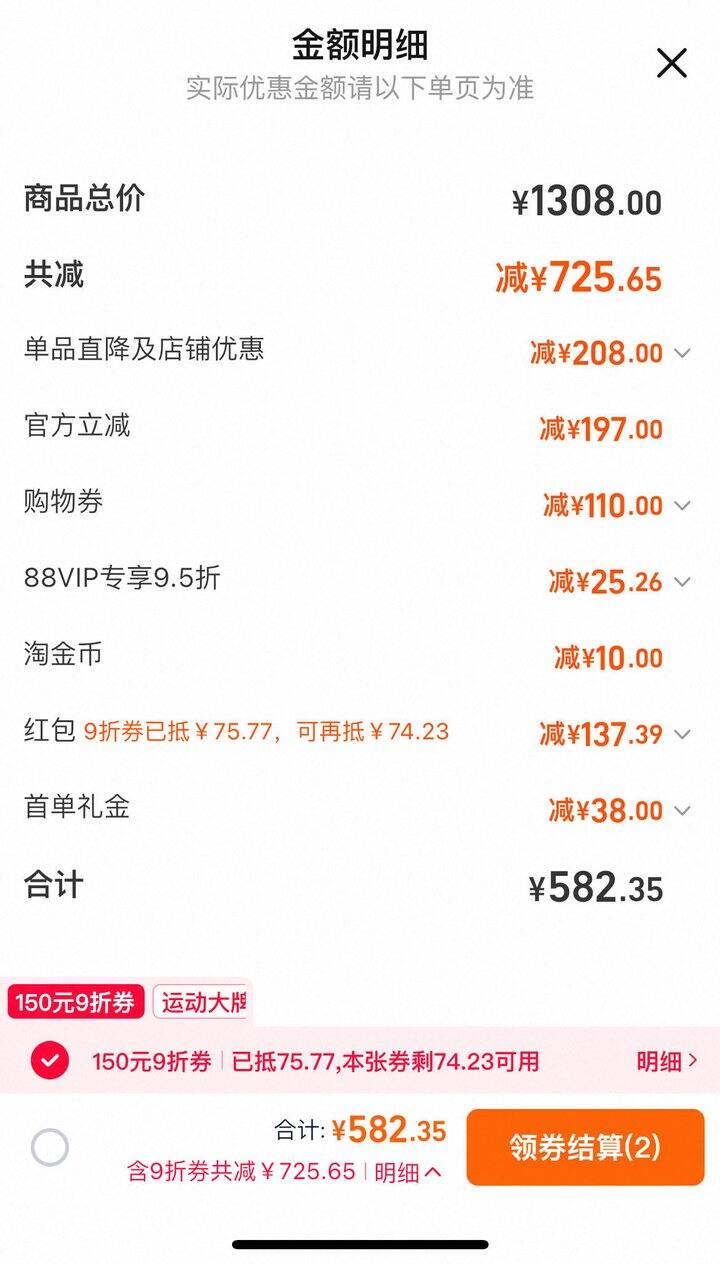The image size is (720, 1264).
Task: Tap the select-all circle beside 合计
Action: pos(50,1147)
